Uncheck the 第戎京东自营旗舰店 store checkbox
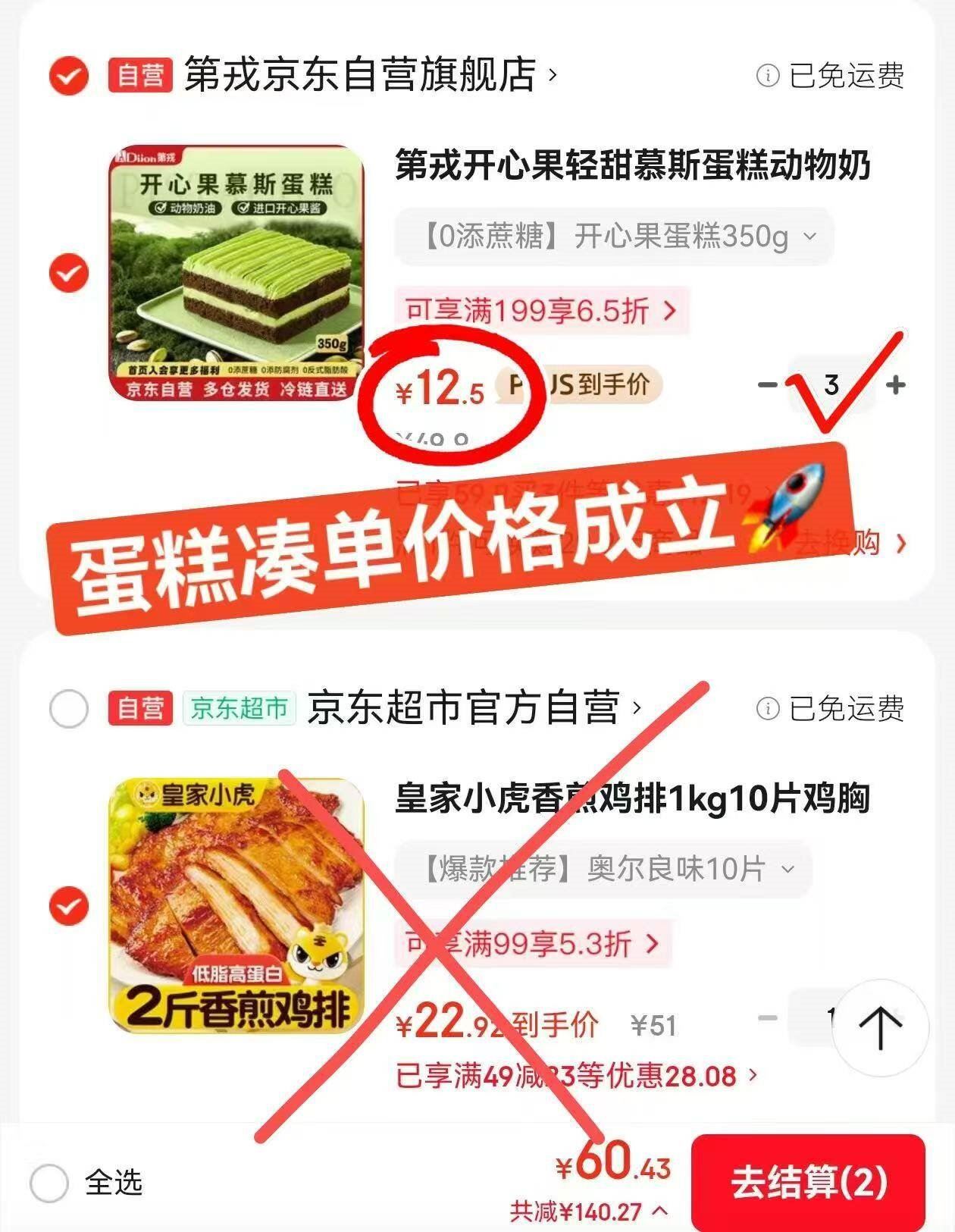The image size is (955, 1232). click(69, 75)
